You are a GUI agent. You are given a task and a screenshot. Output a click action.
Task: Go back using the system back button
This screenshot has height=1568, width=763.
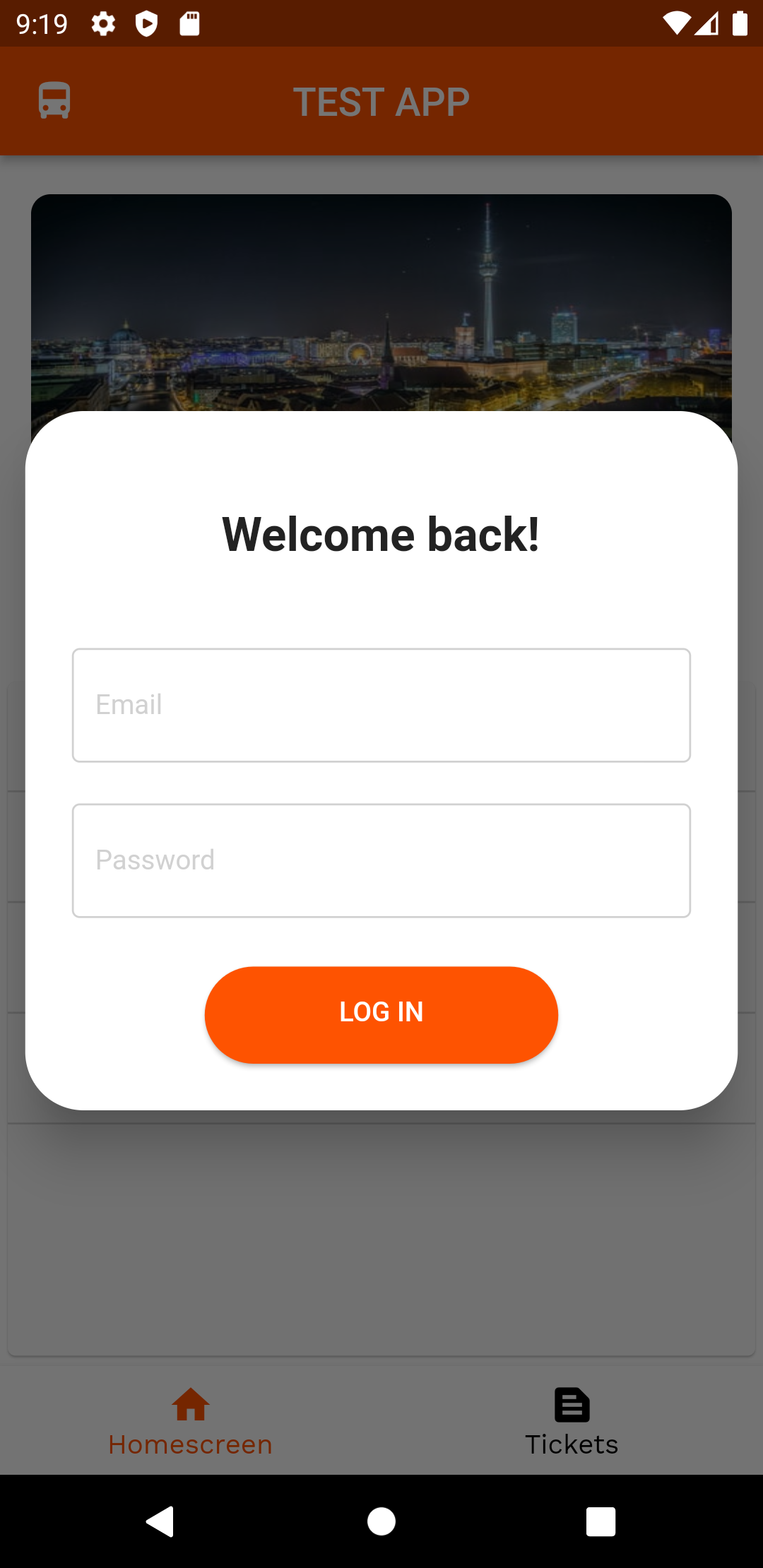coord(161,1521)
